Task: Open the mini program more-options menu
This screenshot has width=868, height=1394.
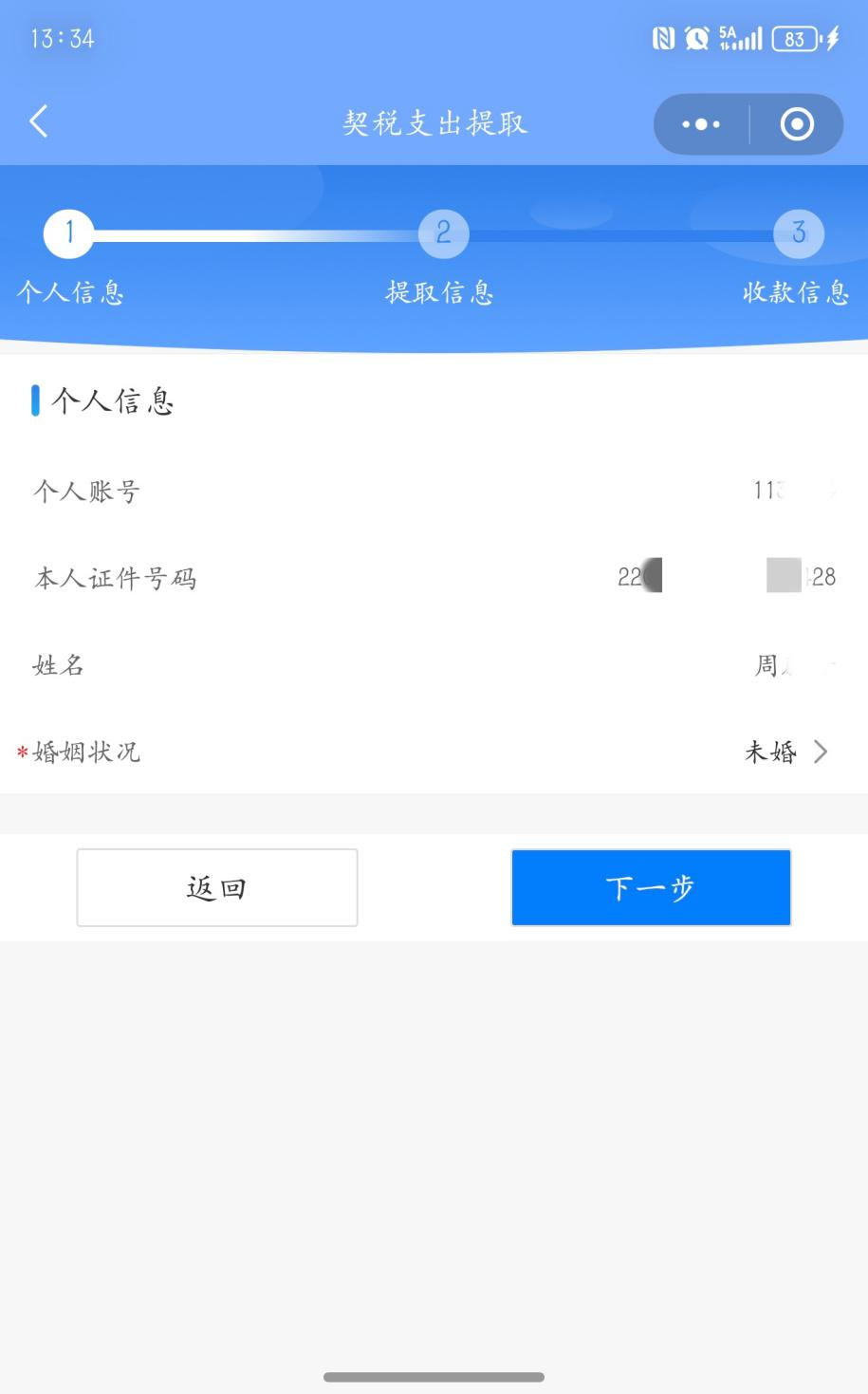Action: coord(701,124)
